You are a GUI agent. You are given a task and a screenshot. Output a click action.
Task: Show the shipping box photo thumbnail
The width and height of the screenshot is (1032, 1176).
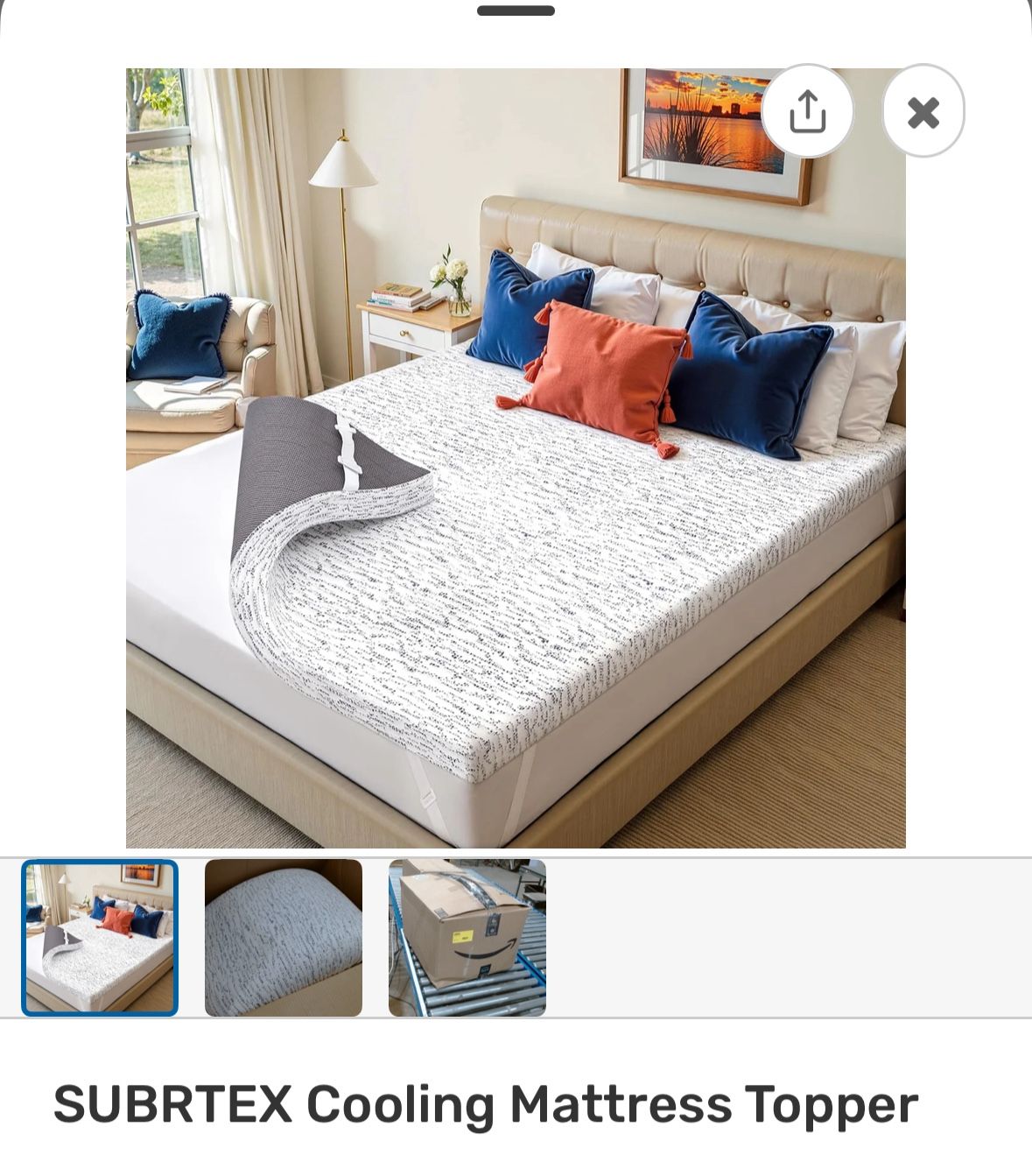[x=467, y=938]
